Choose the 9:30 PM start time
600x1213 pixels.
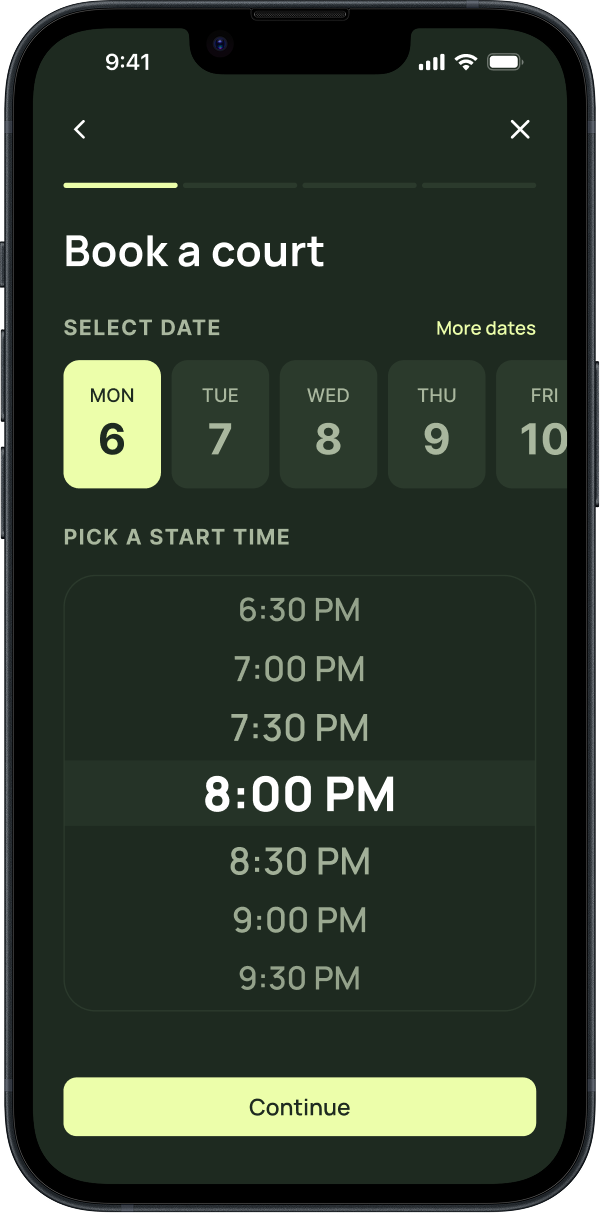tap(300, 978)
